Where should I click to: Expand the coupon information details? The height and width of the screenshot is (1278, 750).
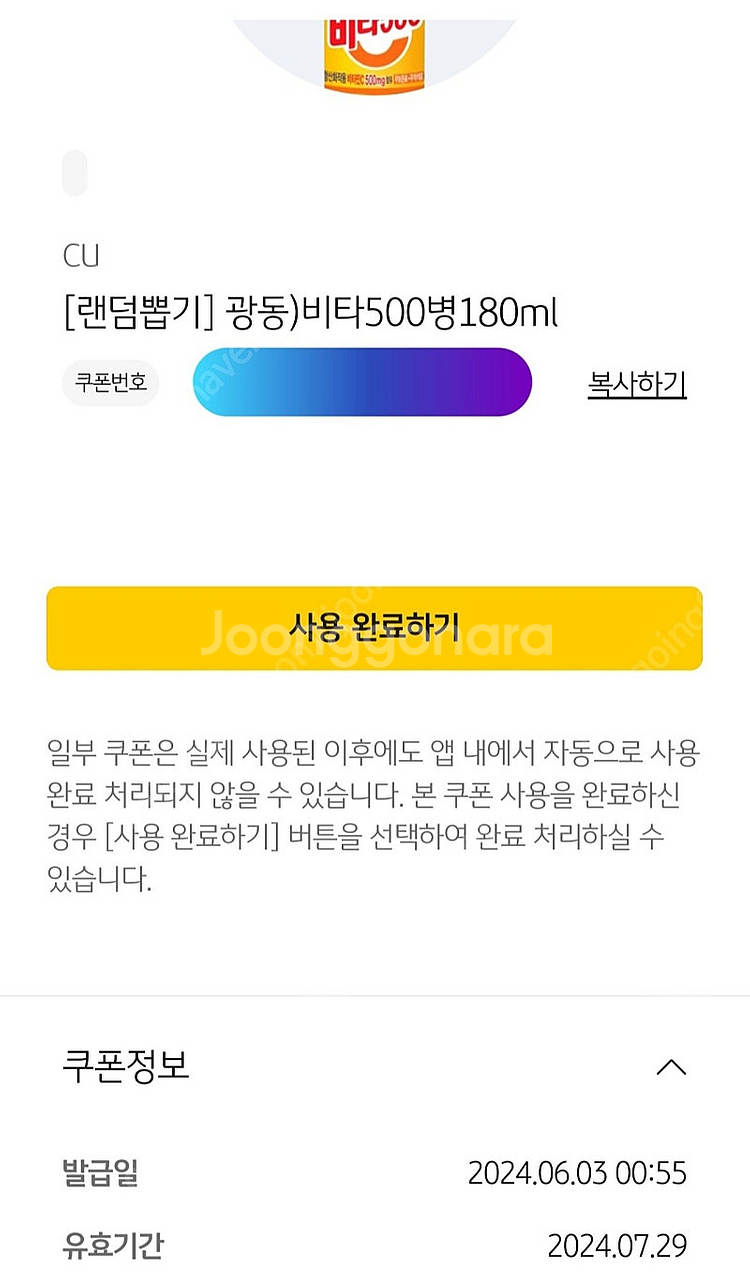pos(672,1067)
